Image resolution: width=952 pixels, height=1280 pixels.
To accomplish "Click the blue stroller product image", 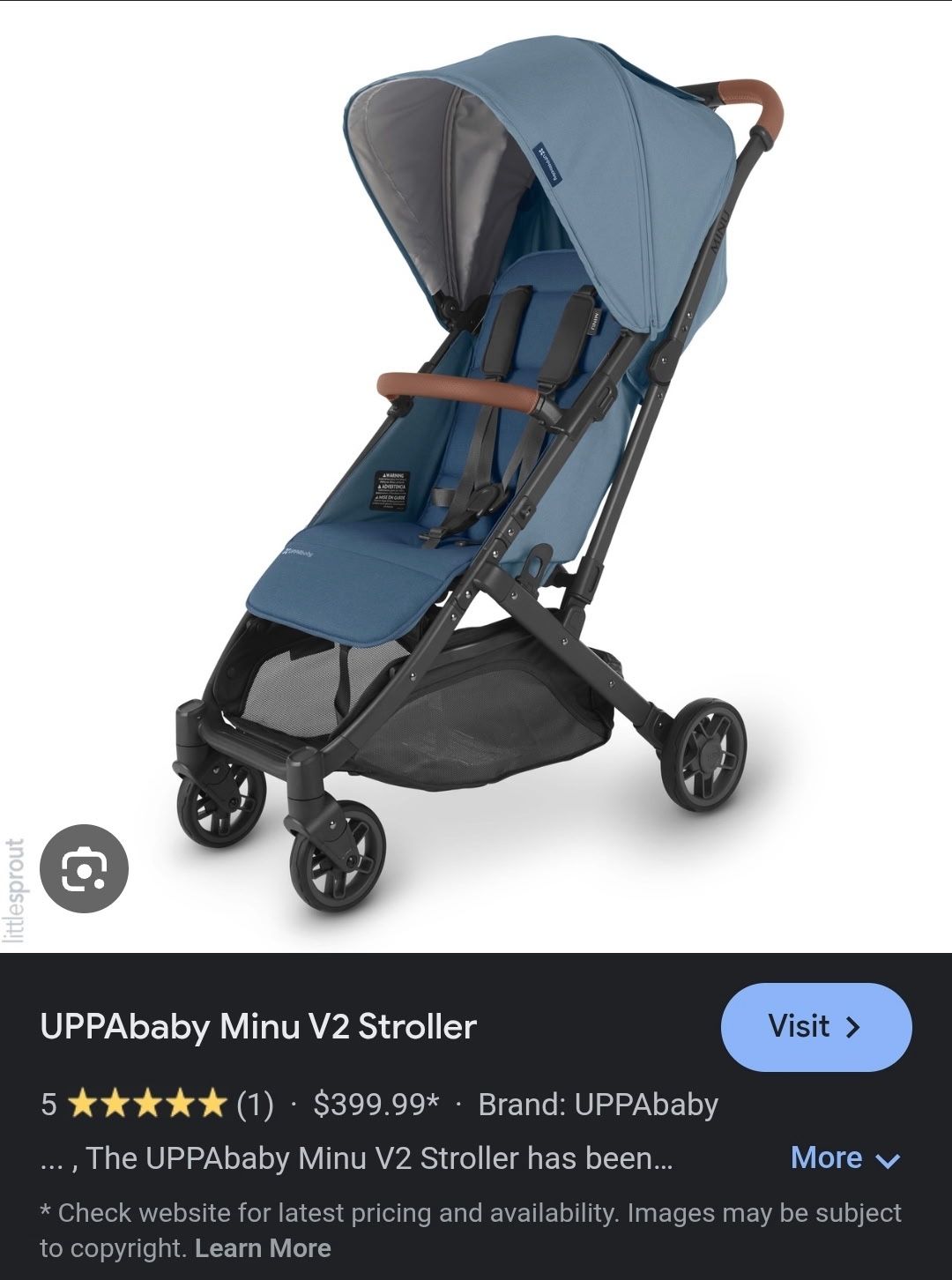I will pos(476,441).
